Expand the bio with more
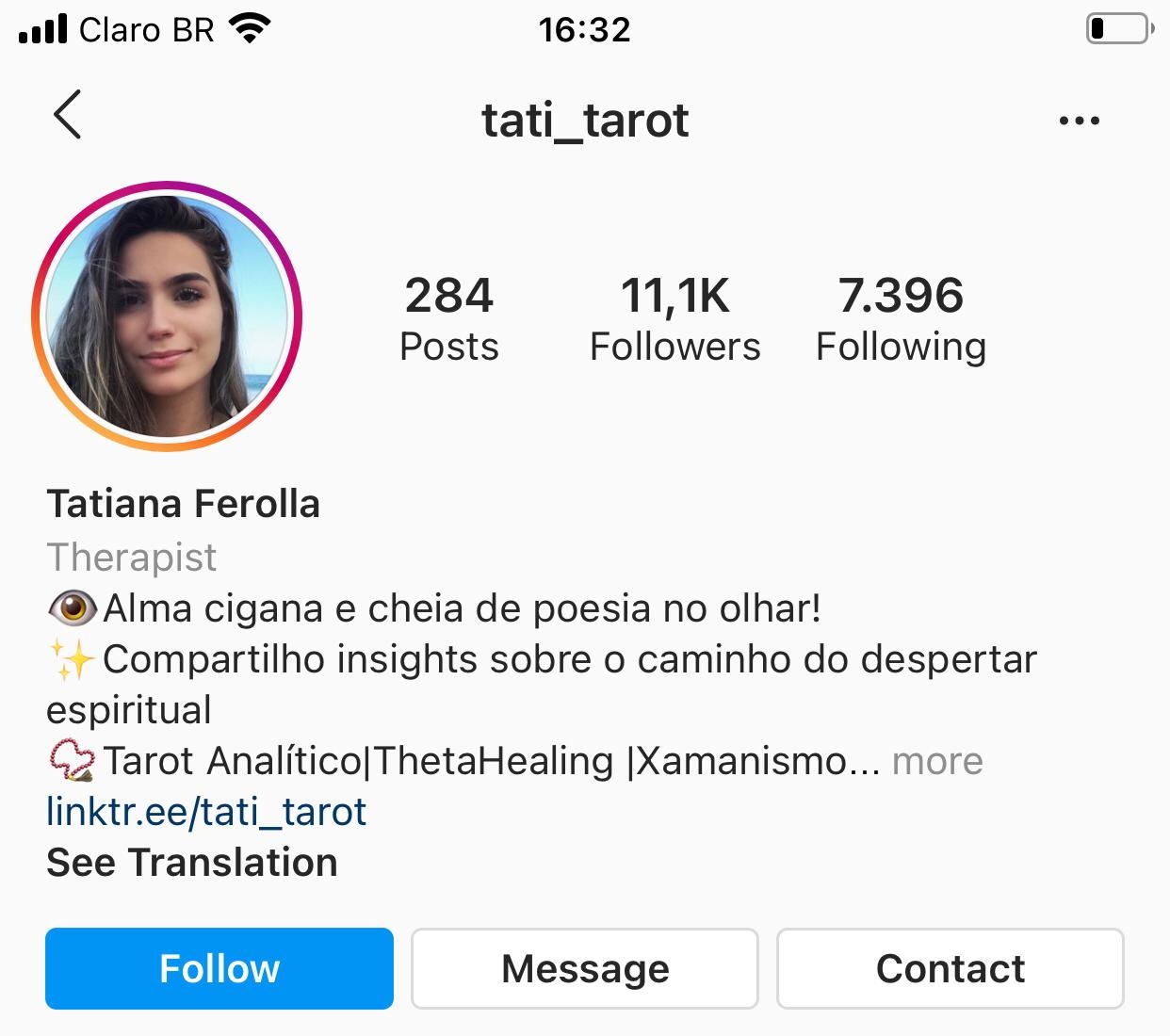The image size is (1170, 1036). 937,761
